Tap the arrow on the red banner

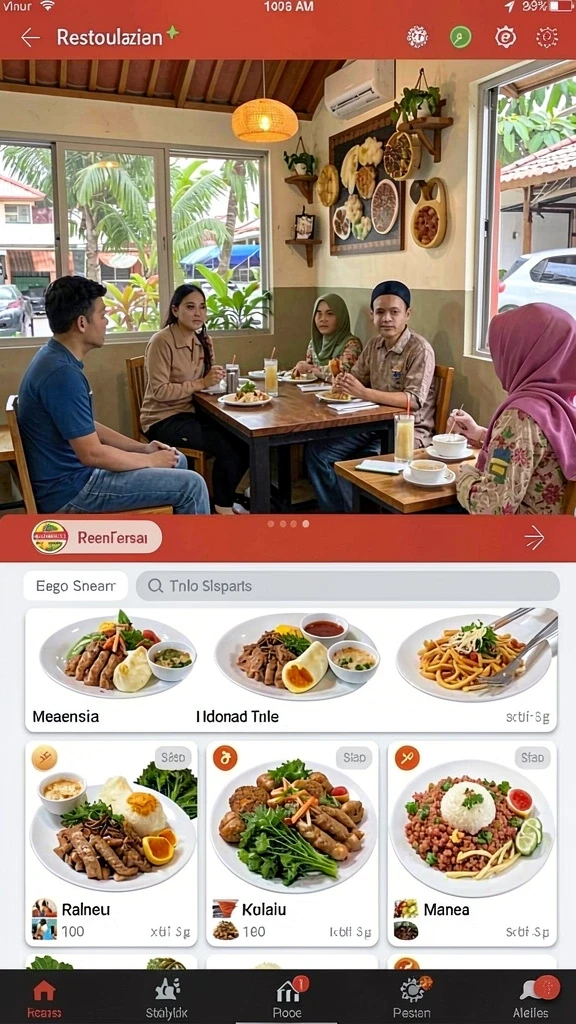coord(534,537)
